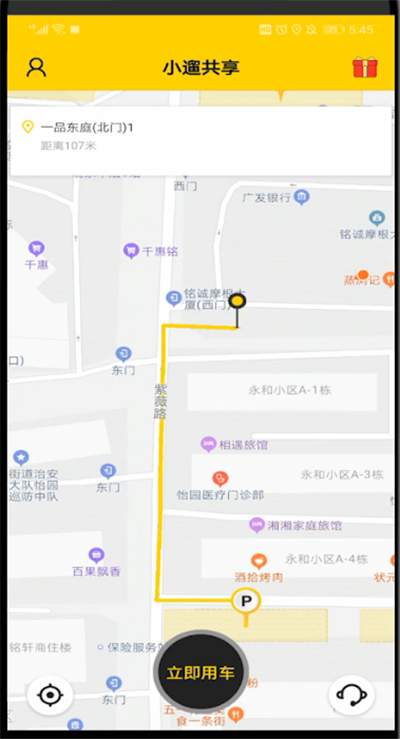Select the P parking marker on map
Screen dimensions: 400x739
point(246,601)
